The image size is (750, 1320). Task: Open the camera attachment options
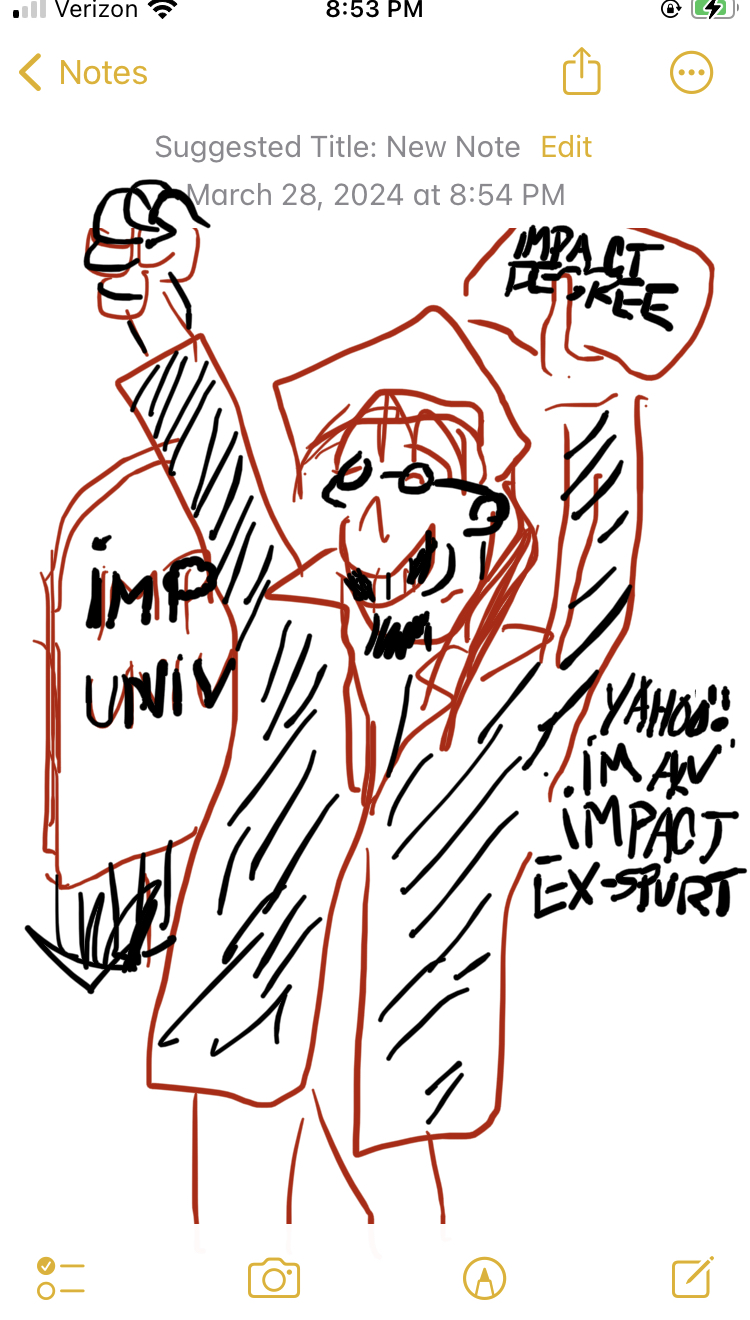click(x=274, y=1278)
